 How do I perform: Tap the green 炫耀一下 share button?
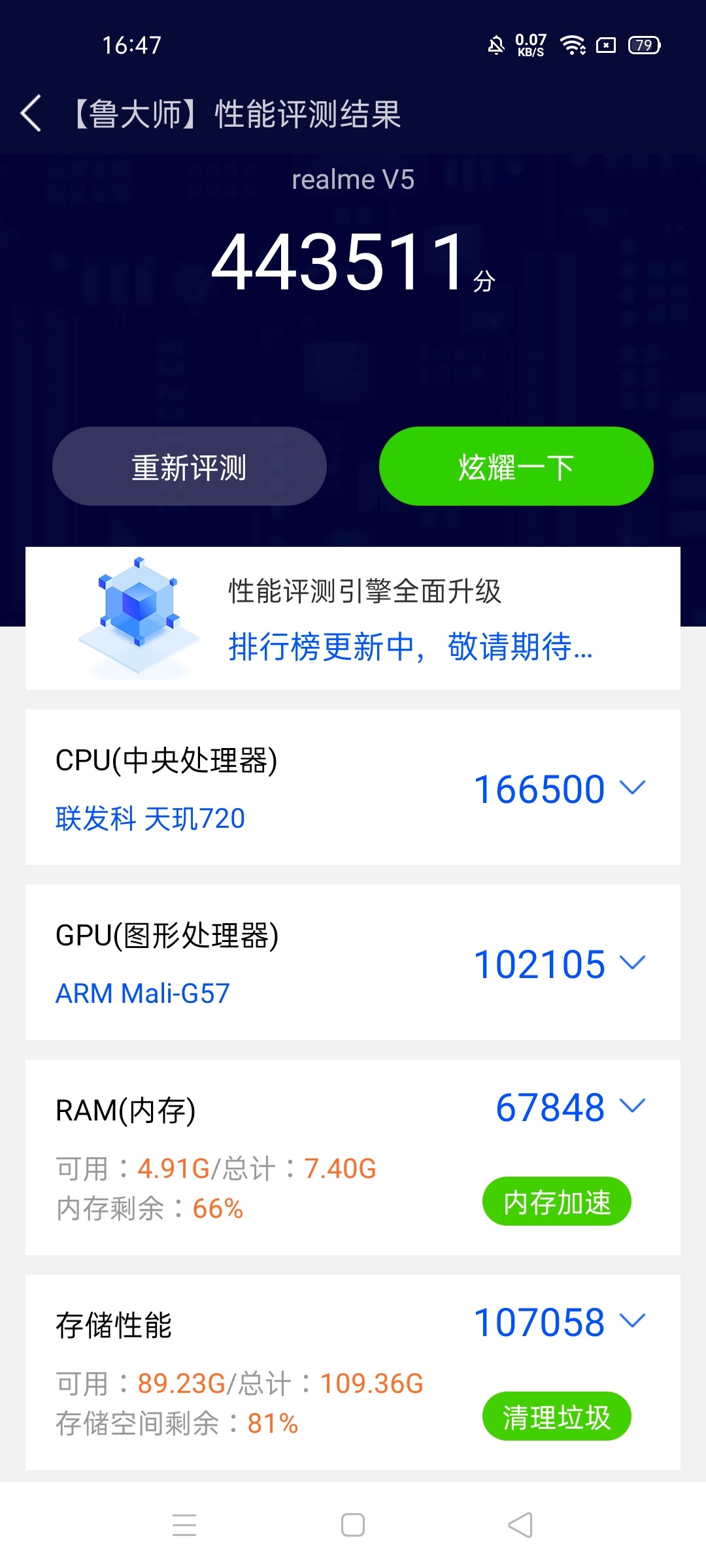(516, 466)
